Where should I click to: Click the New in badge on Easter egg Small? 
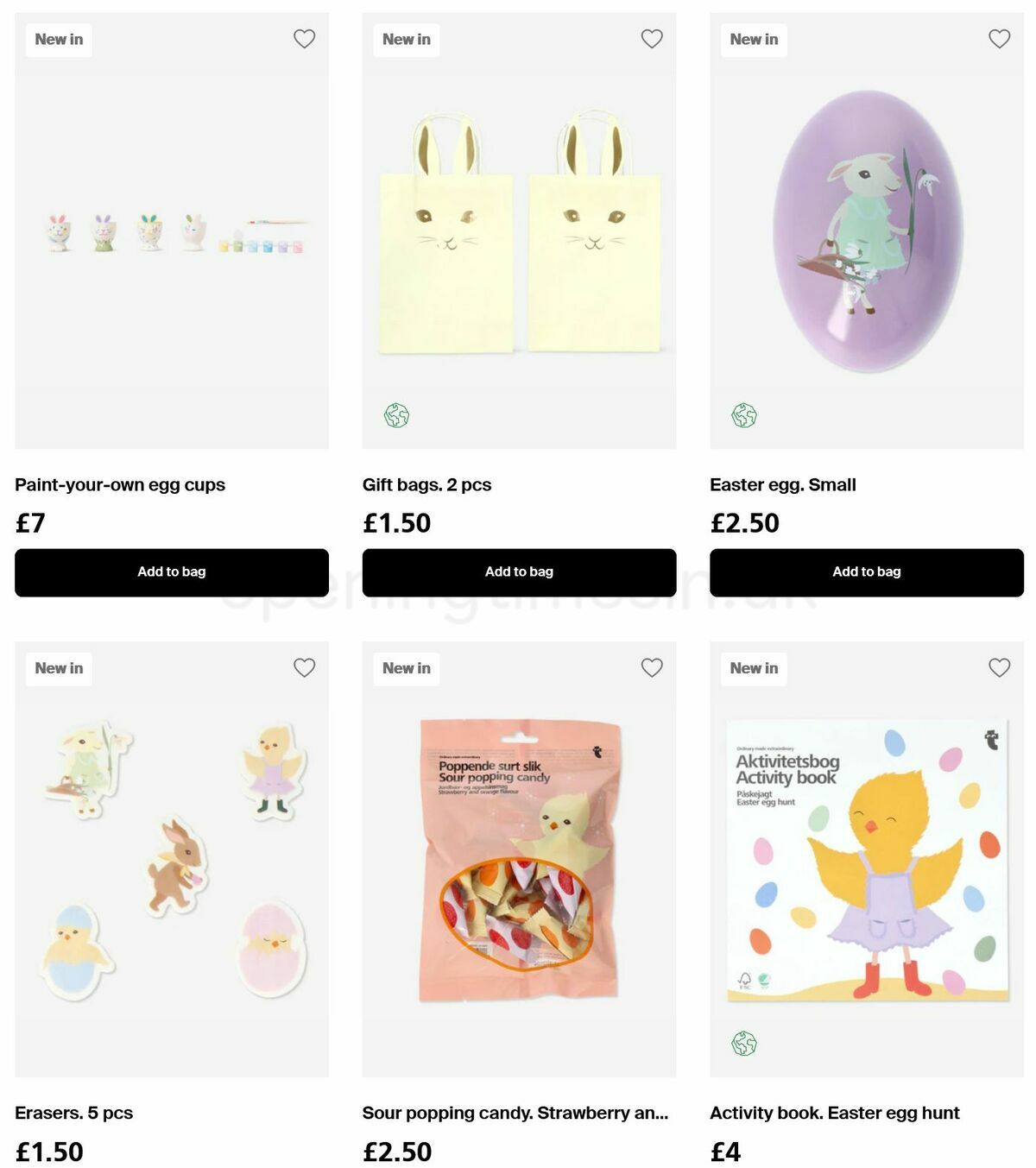753,39
